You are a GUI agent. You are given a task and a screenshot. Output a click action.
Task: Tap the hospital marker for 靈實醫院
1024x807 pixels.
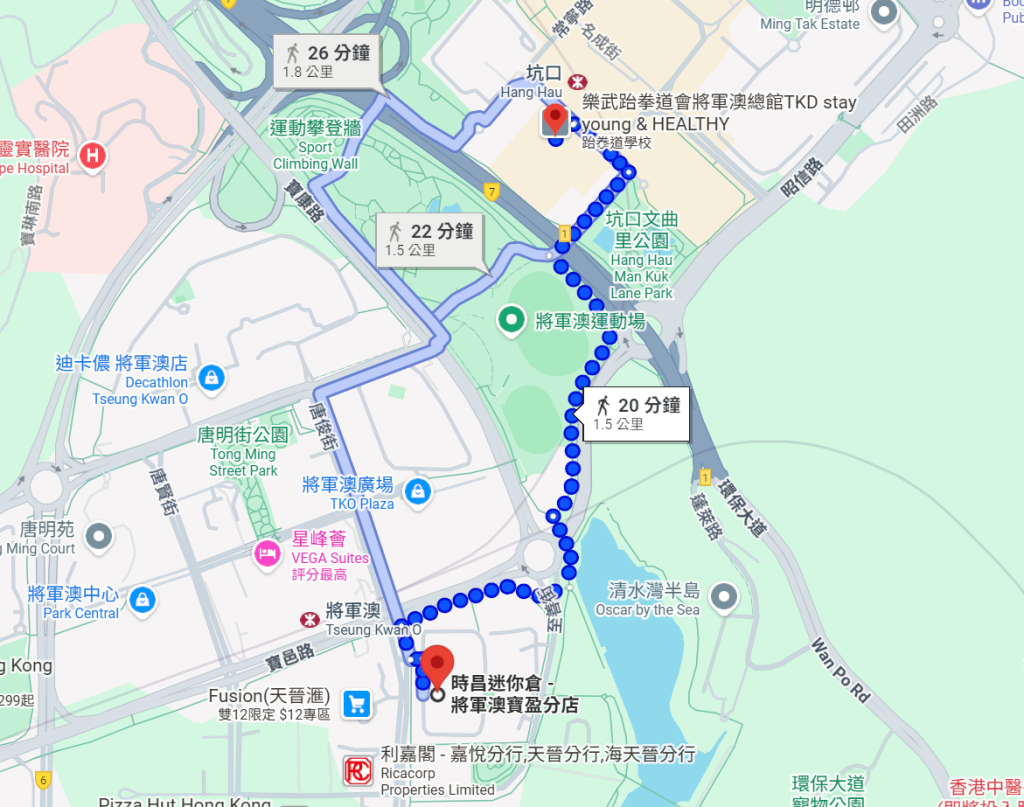[93, 156]
